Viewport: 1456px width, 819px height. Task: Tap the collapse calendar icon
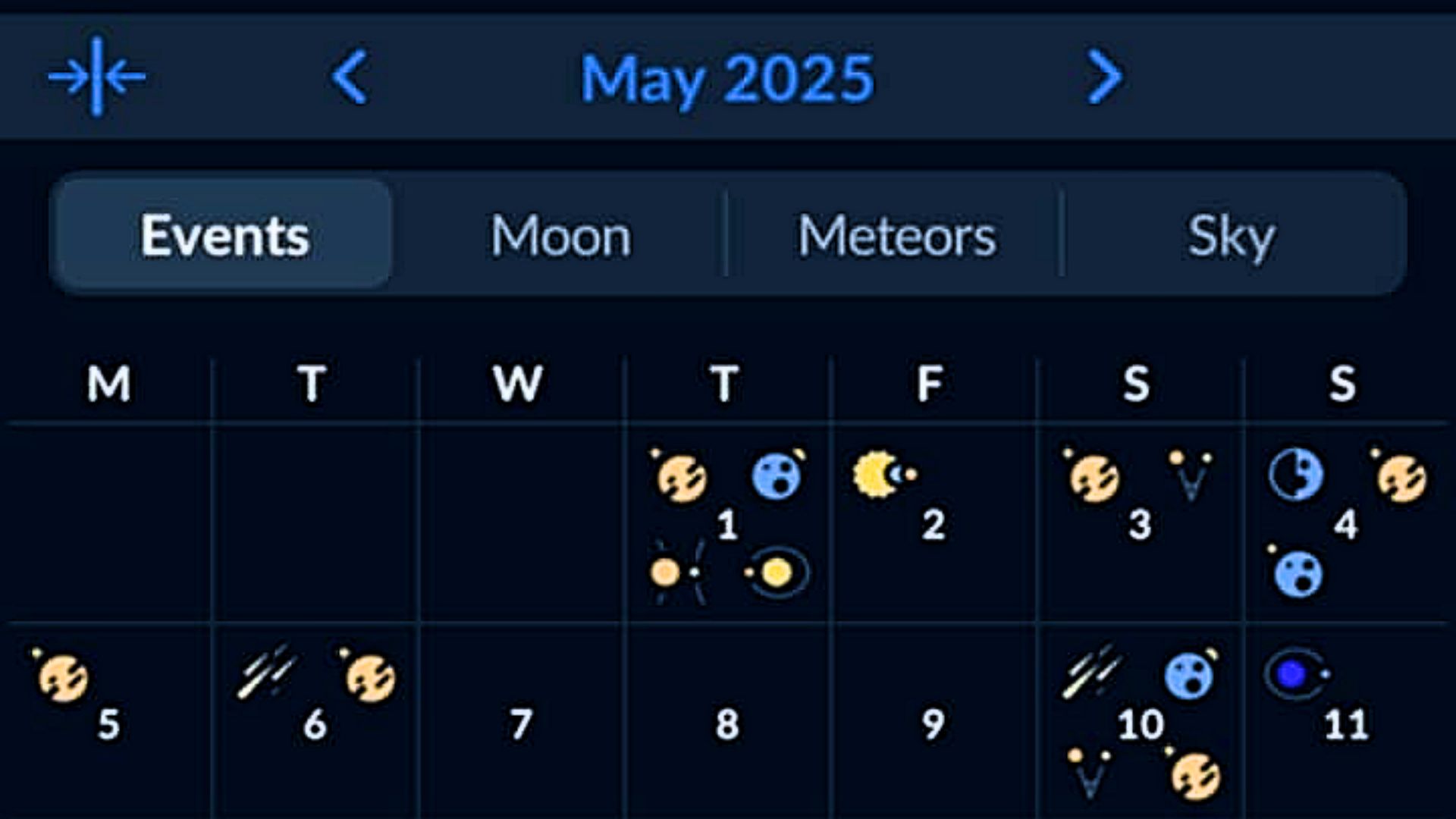point(96,77)
